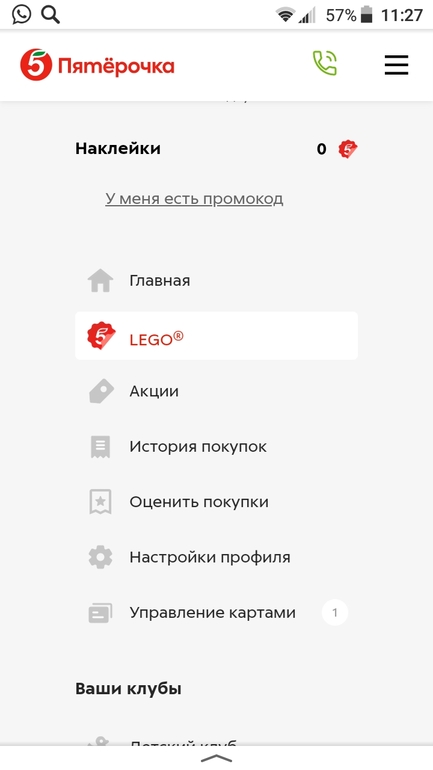Go to Главная menu item

click(x=216, y=280)
